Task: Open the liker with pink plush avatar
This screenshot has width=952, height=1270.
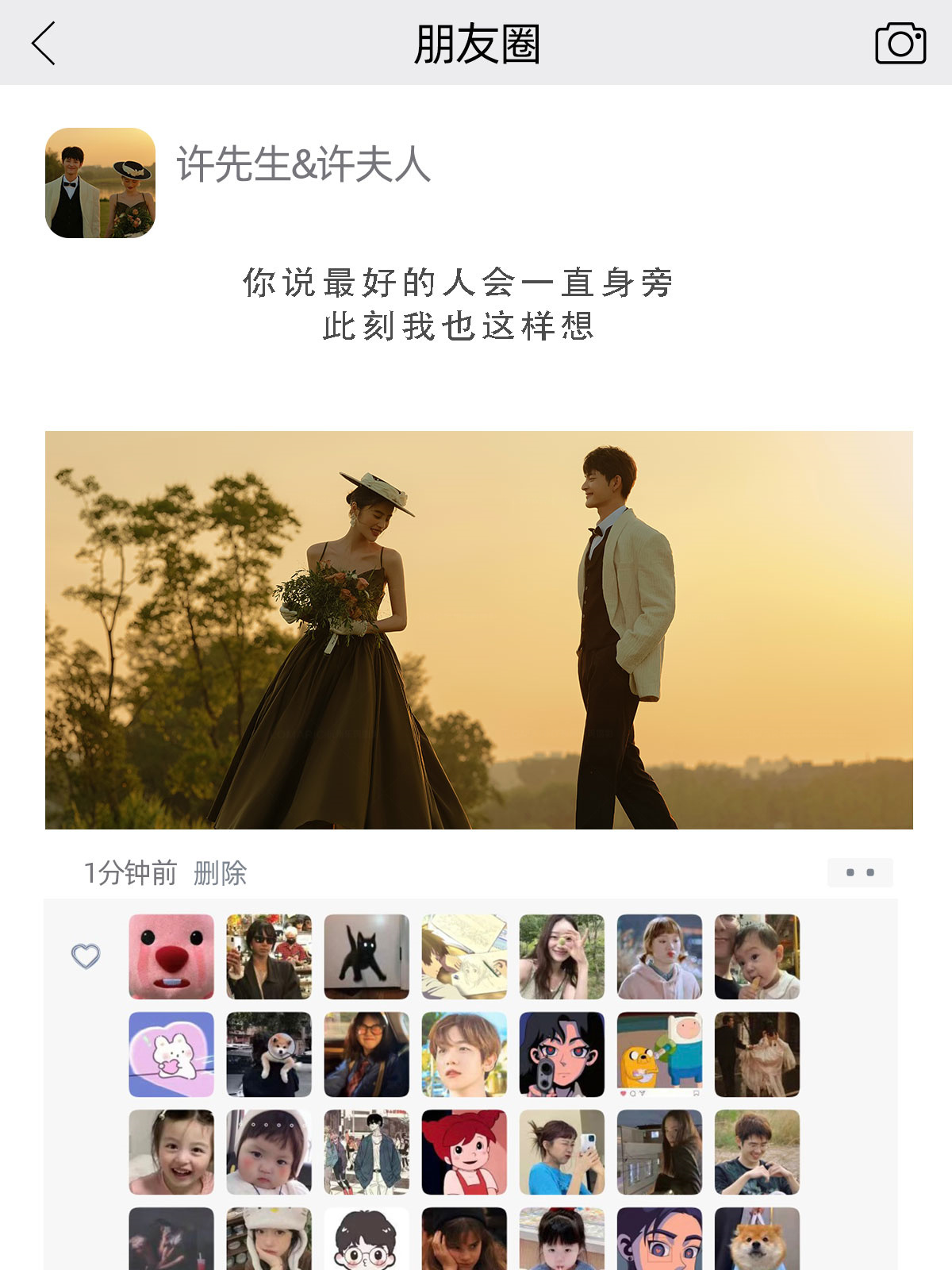Action: click(171, 956)
